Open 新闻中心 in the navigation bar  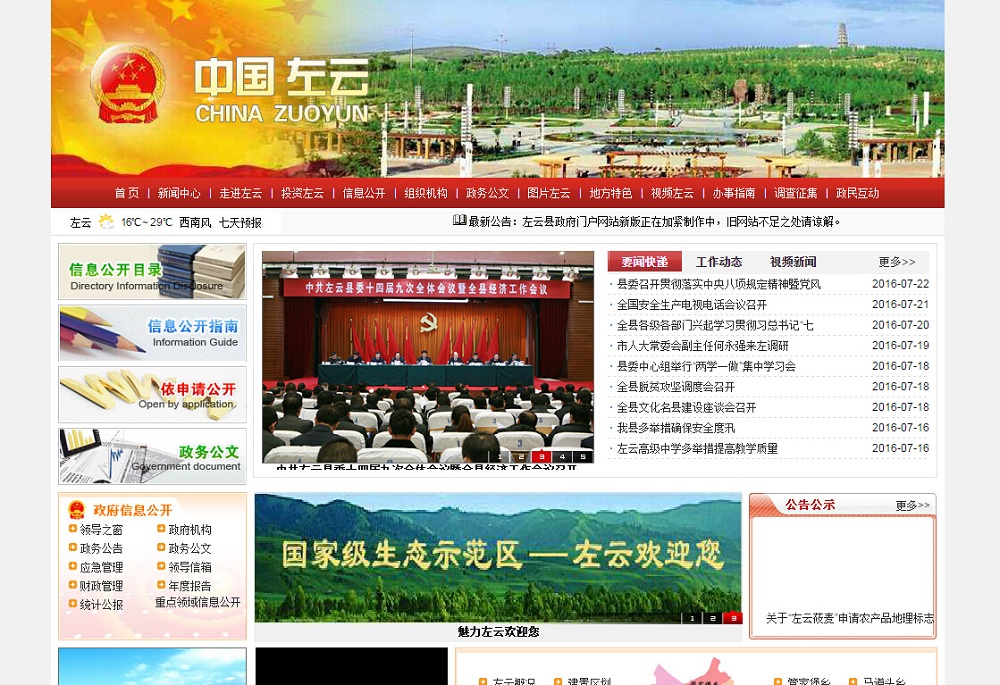click(x=179, y=193)
